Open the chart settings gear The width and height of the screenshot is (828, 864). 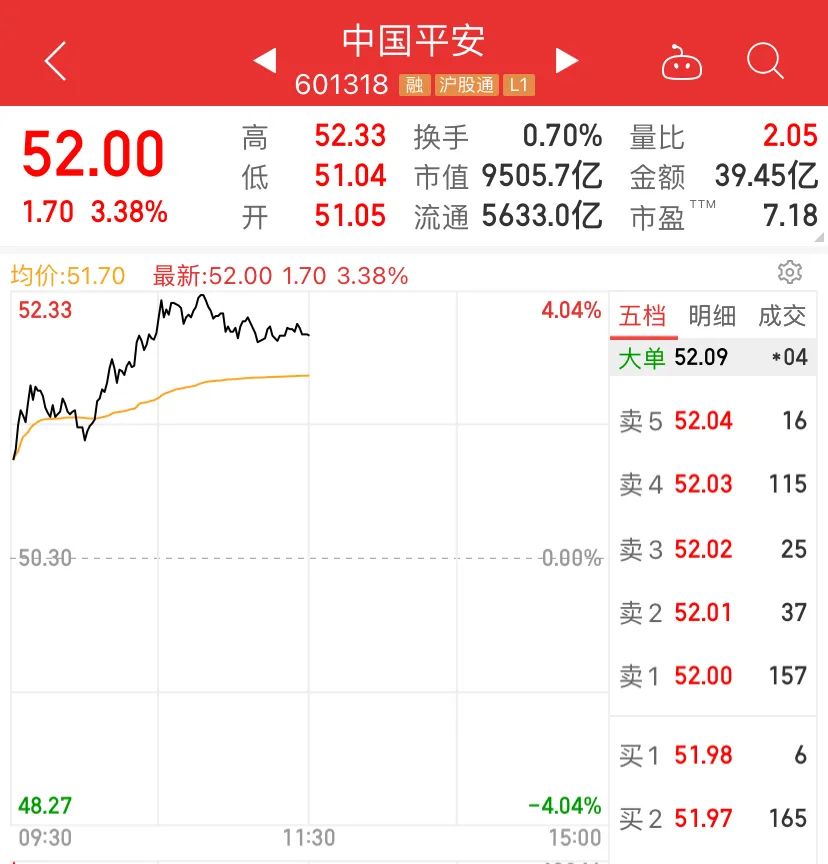tap(790, 272)
